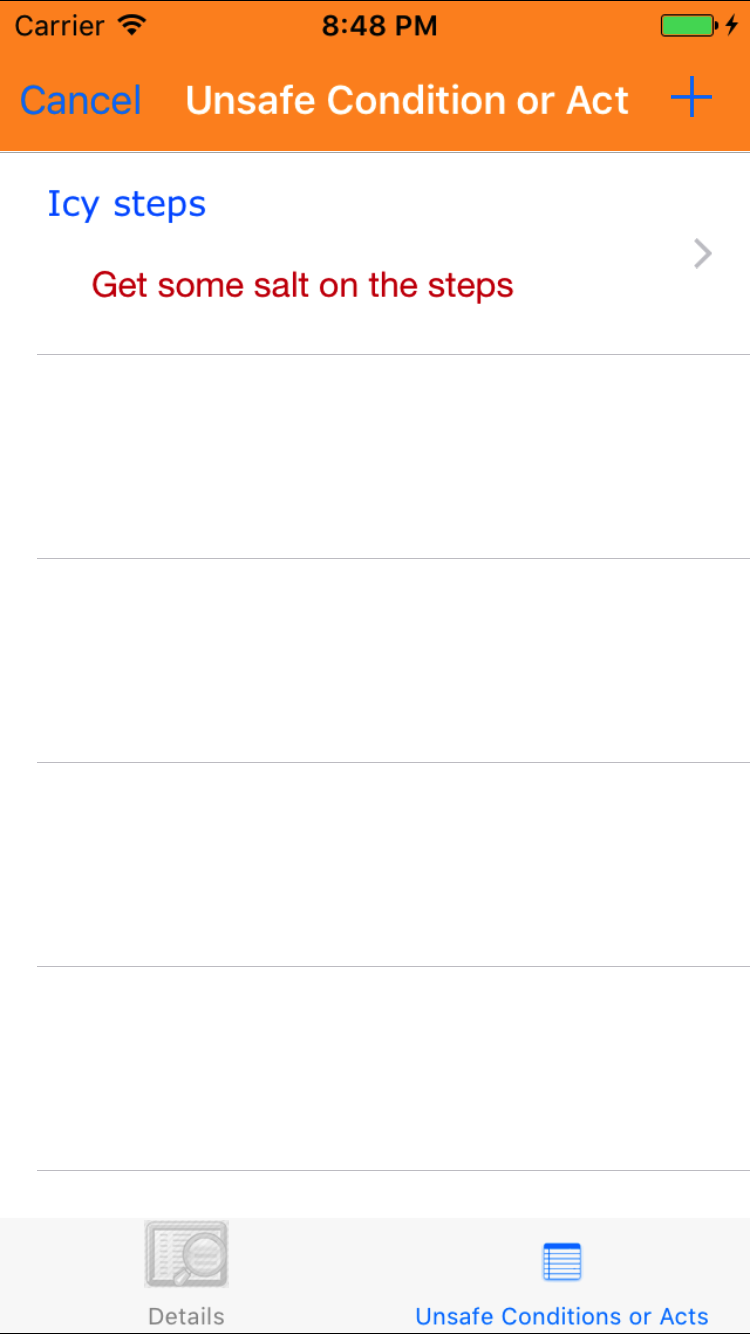Cancel and leave this screen

click(x=81, y=101)
